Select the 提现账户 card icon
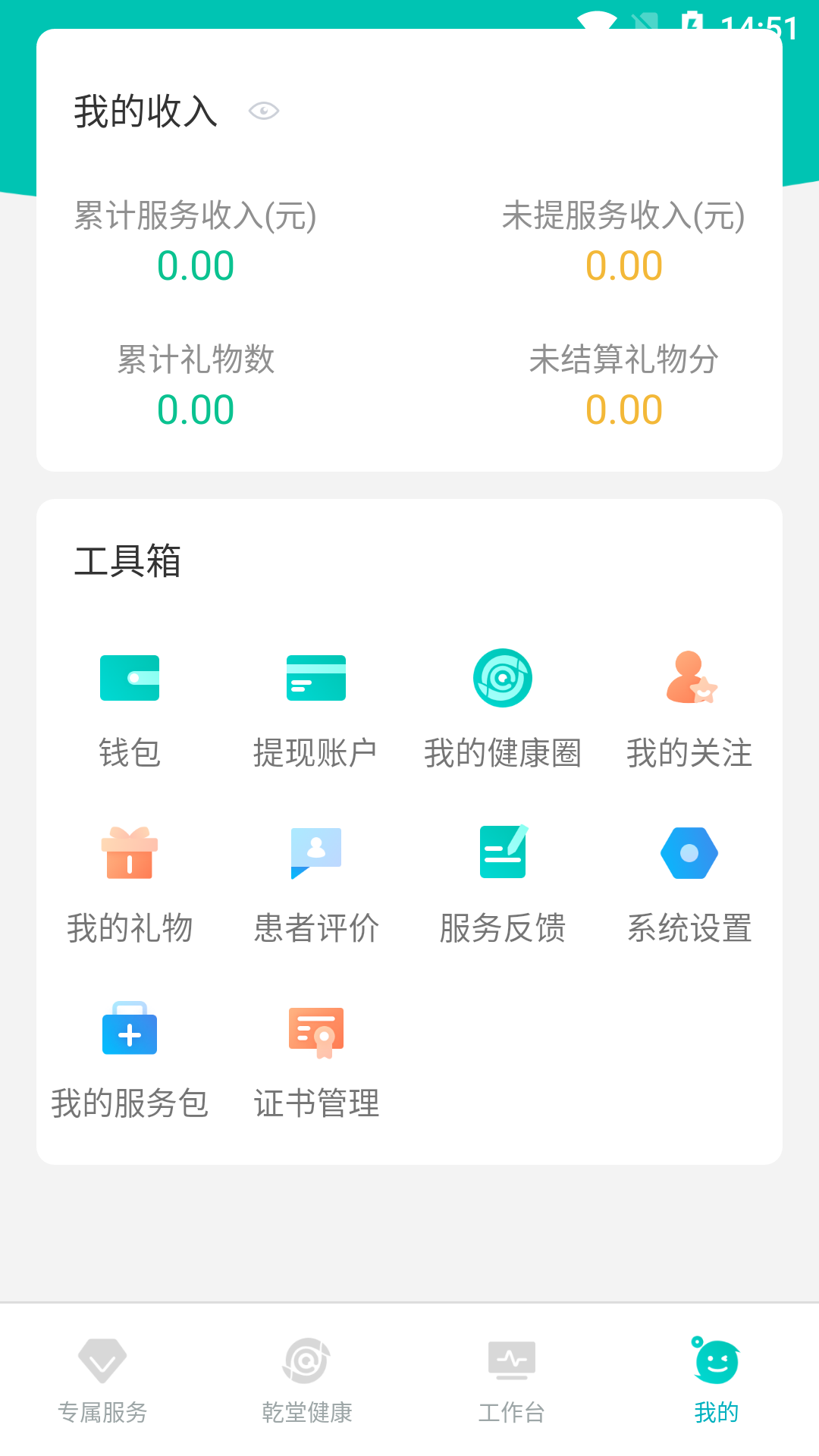 [x=315, y=677]
